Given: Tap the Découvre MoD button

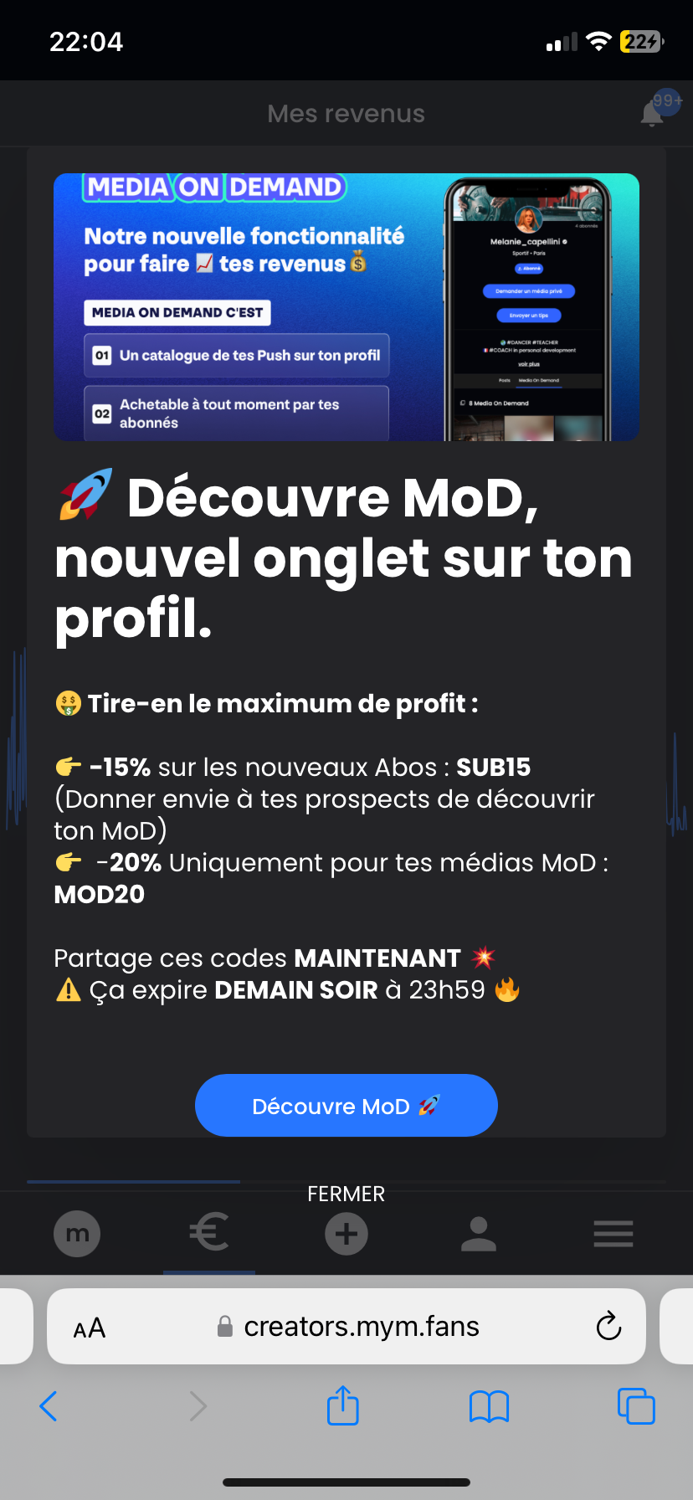Looking at the screenshot, I should [346, 1105].
